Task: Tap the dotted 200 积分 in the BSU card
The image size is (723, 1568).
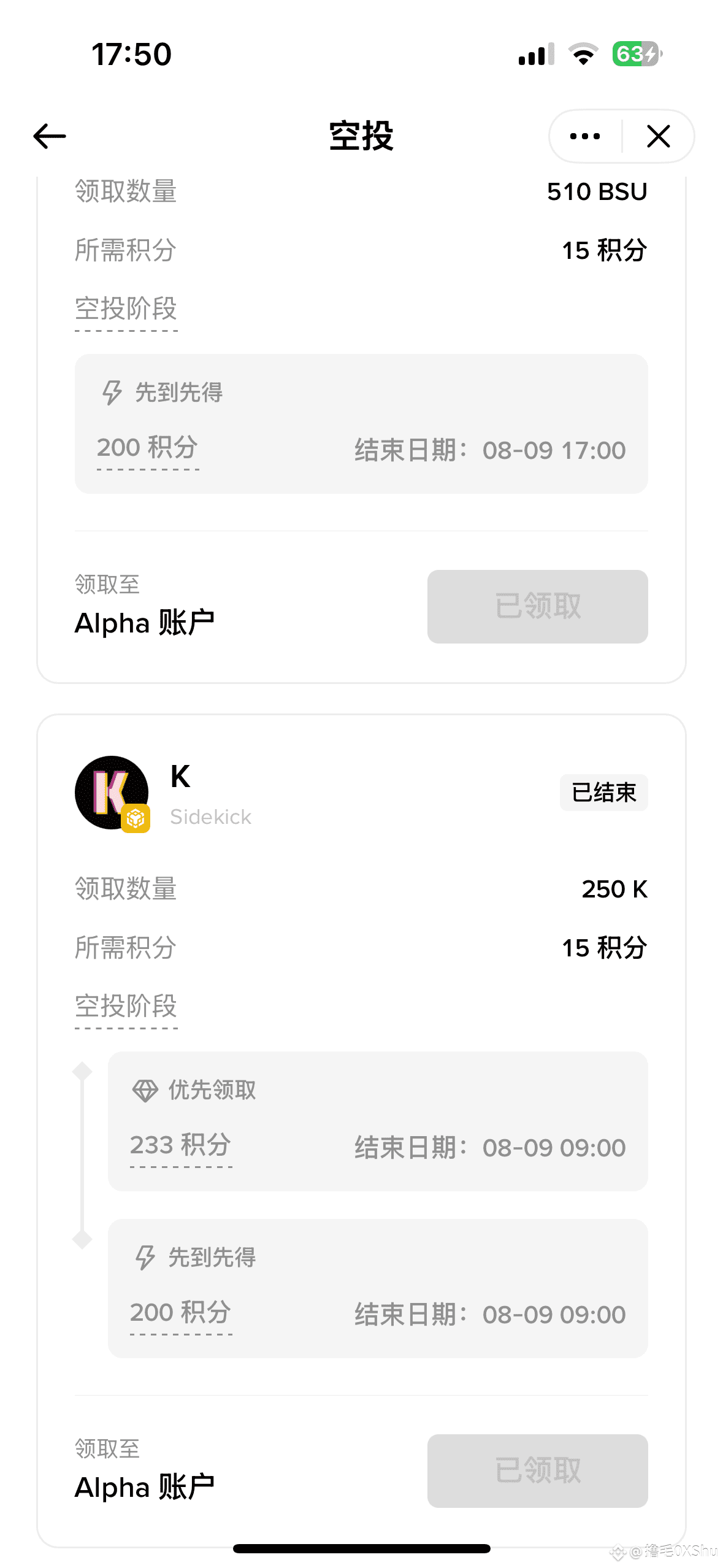Action: [147, 448]
